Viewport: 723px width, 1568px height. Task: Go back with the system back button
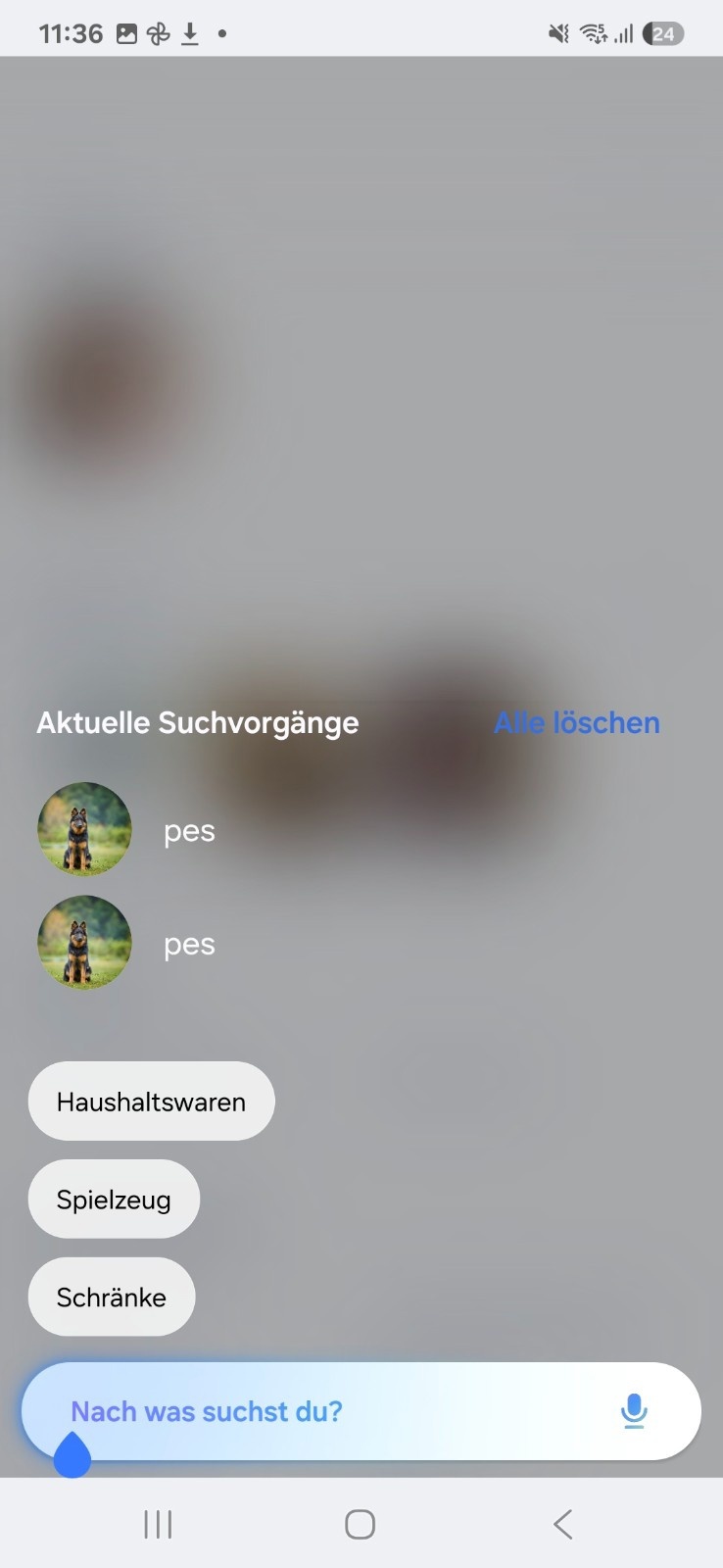[562, 1525]
